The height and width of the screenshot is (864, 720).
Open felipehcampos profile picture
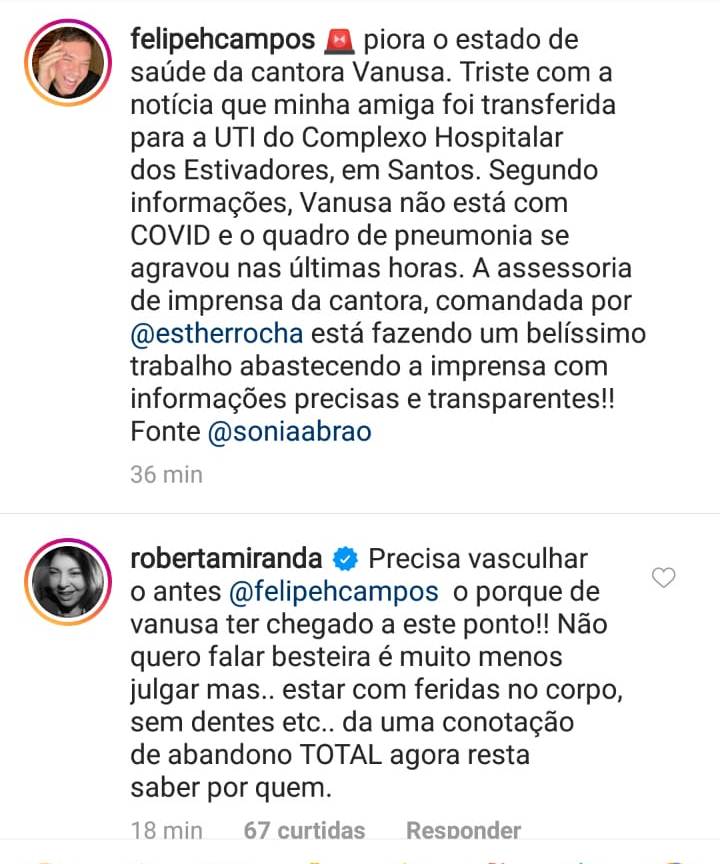70,62
